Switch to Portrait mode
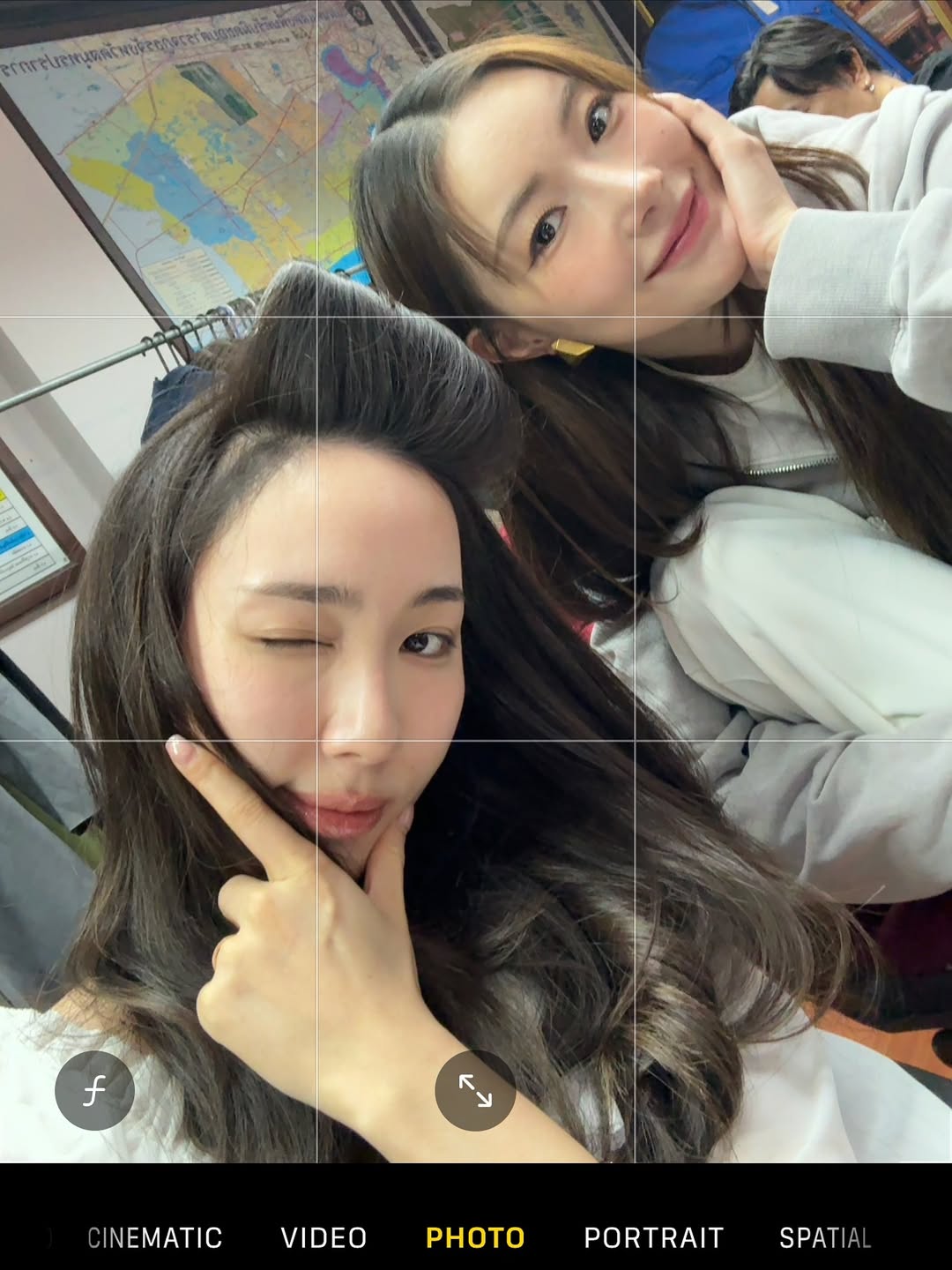The width and height of the screenshot is (952, 1270). pos(653,1237)
